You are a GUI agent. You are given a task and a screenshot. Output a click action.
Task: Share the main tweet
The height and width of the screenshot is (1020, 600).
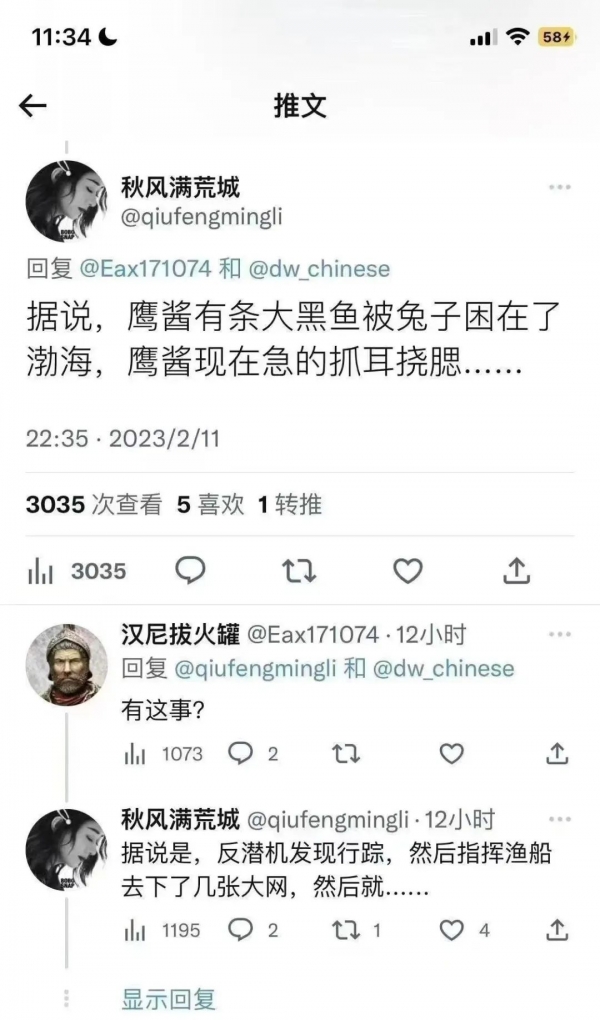tap(516, 570)
